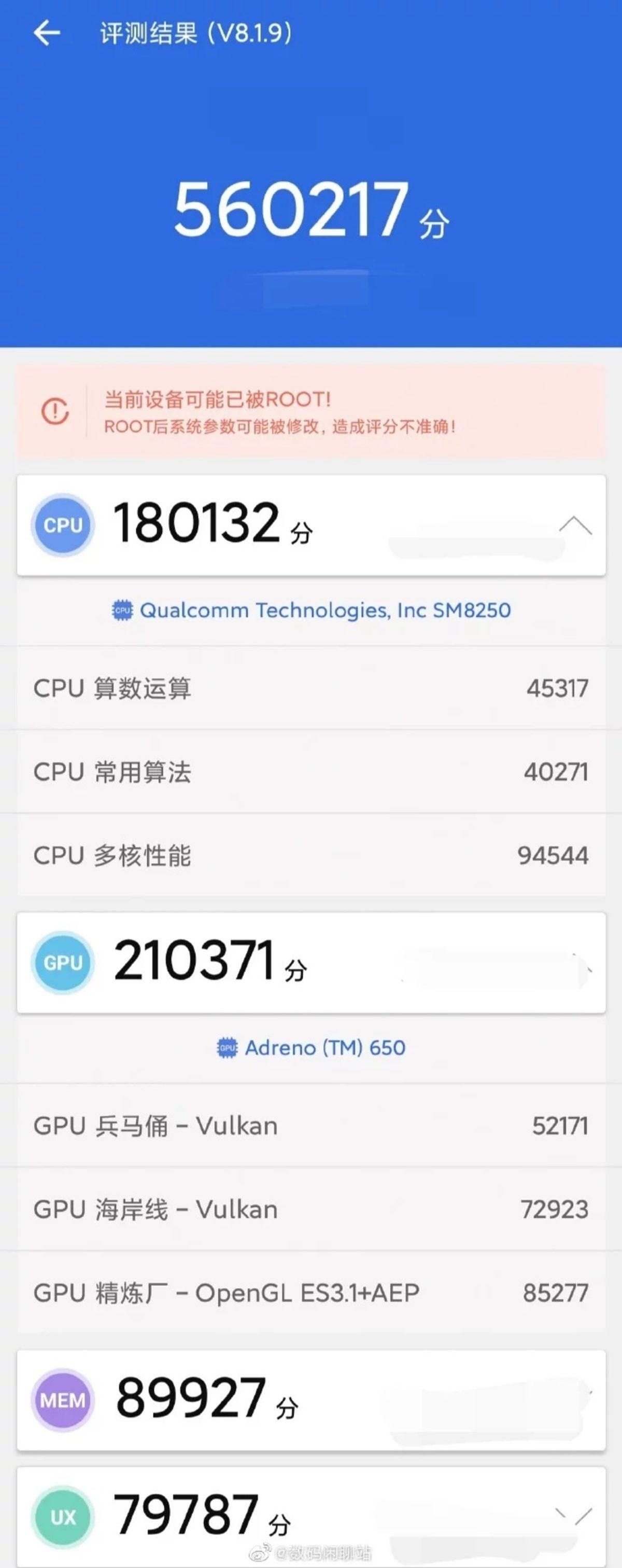Select the CPU 多核性能 row
Viewport: 622px width, 1568px height.
(x=310, y=856)
